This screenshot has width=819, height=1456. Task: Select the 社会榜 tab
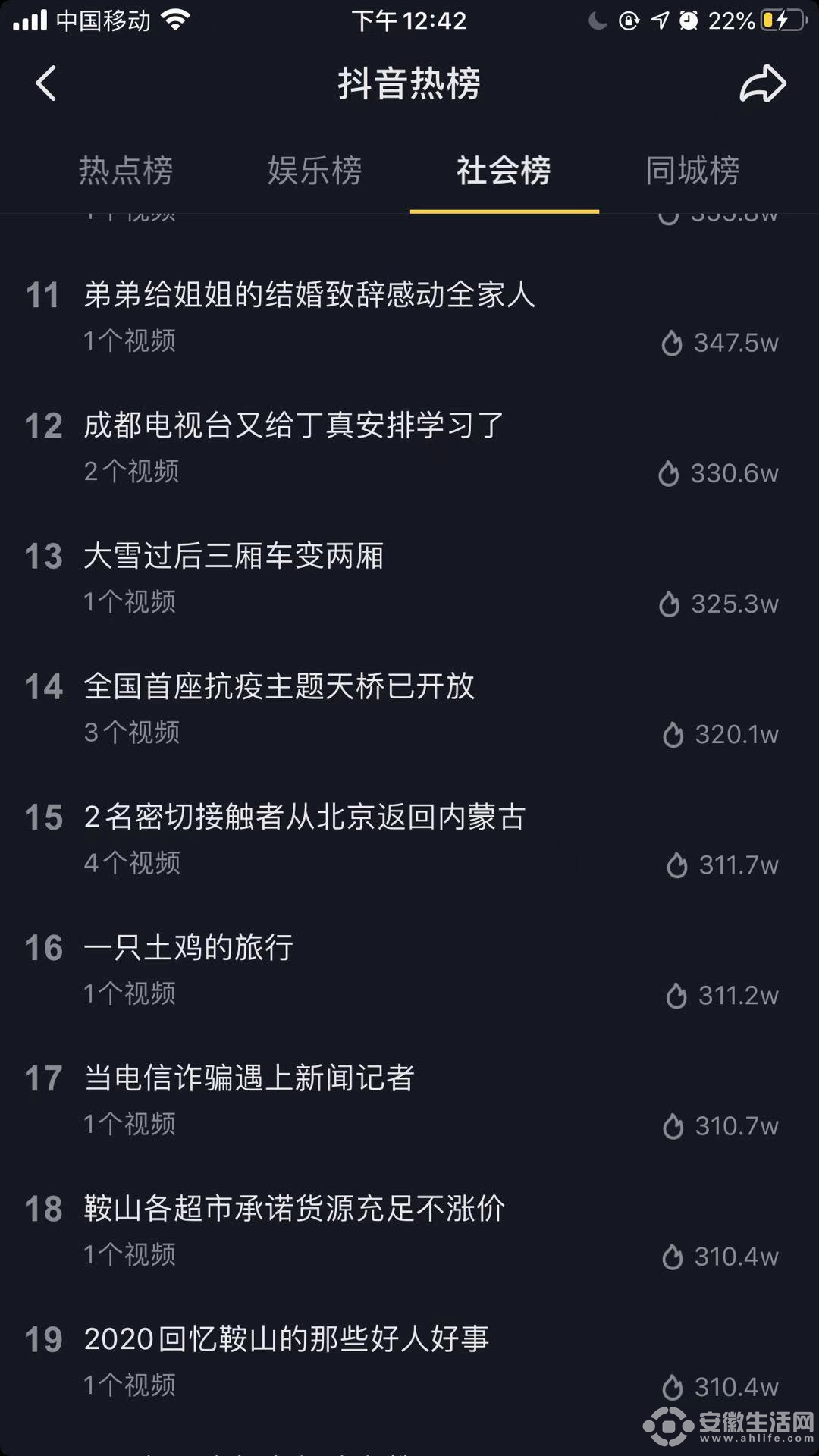504,170
